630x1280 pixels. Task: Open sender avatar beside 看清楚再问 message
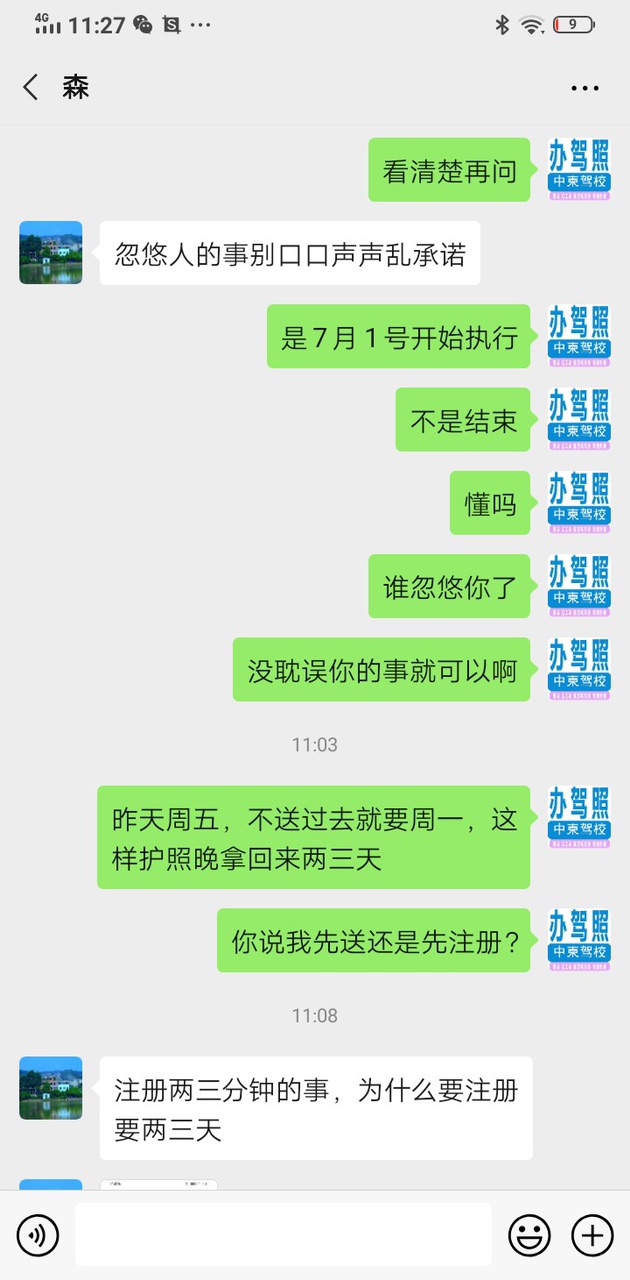579,170
